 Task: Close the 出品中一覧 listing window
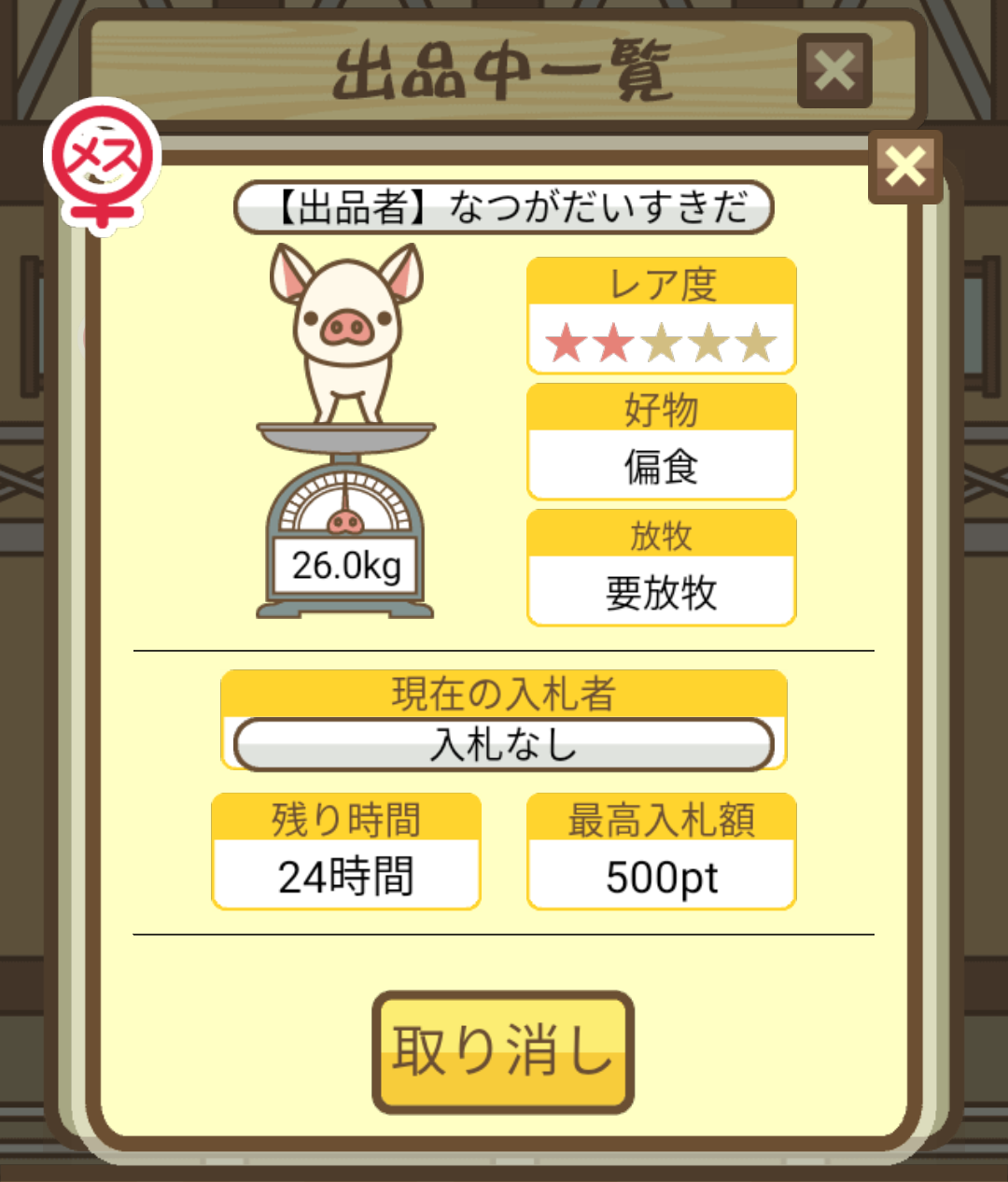click(833, 71)
